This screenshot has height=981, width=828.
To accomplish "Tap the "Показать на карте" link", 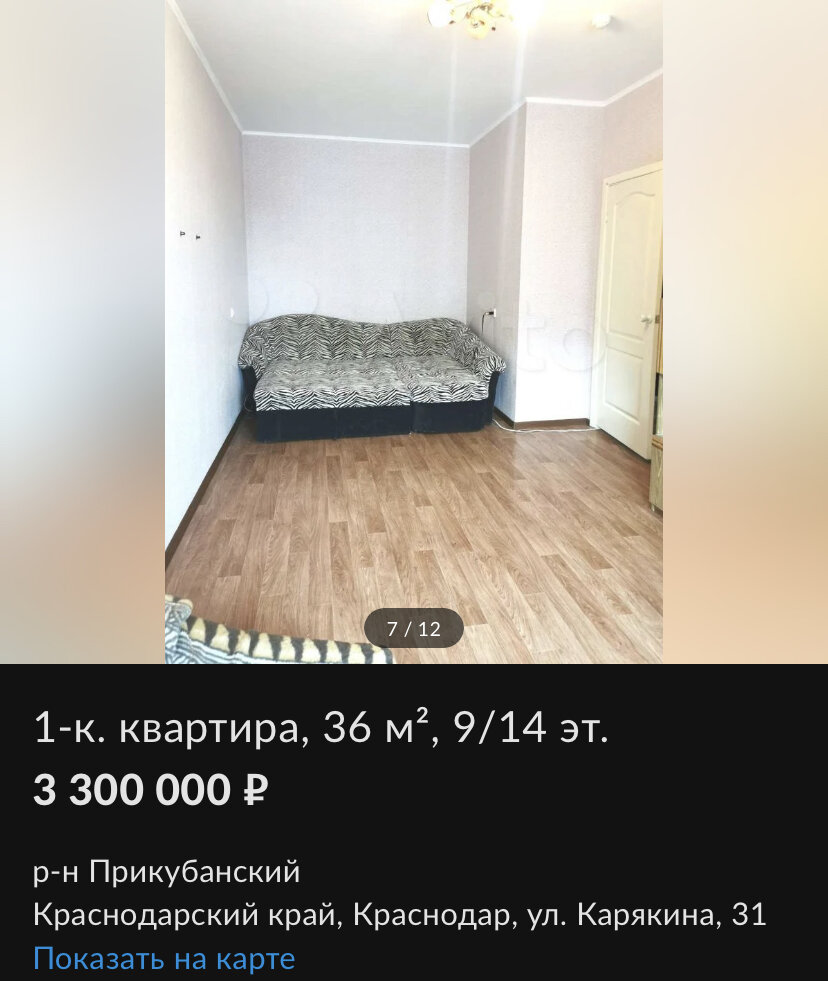I will tap(164, 958).
